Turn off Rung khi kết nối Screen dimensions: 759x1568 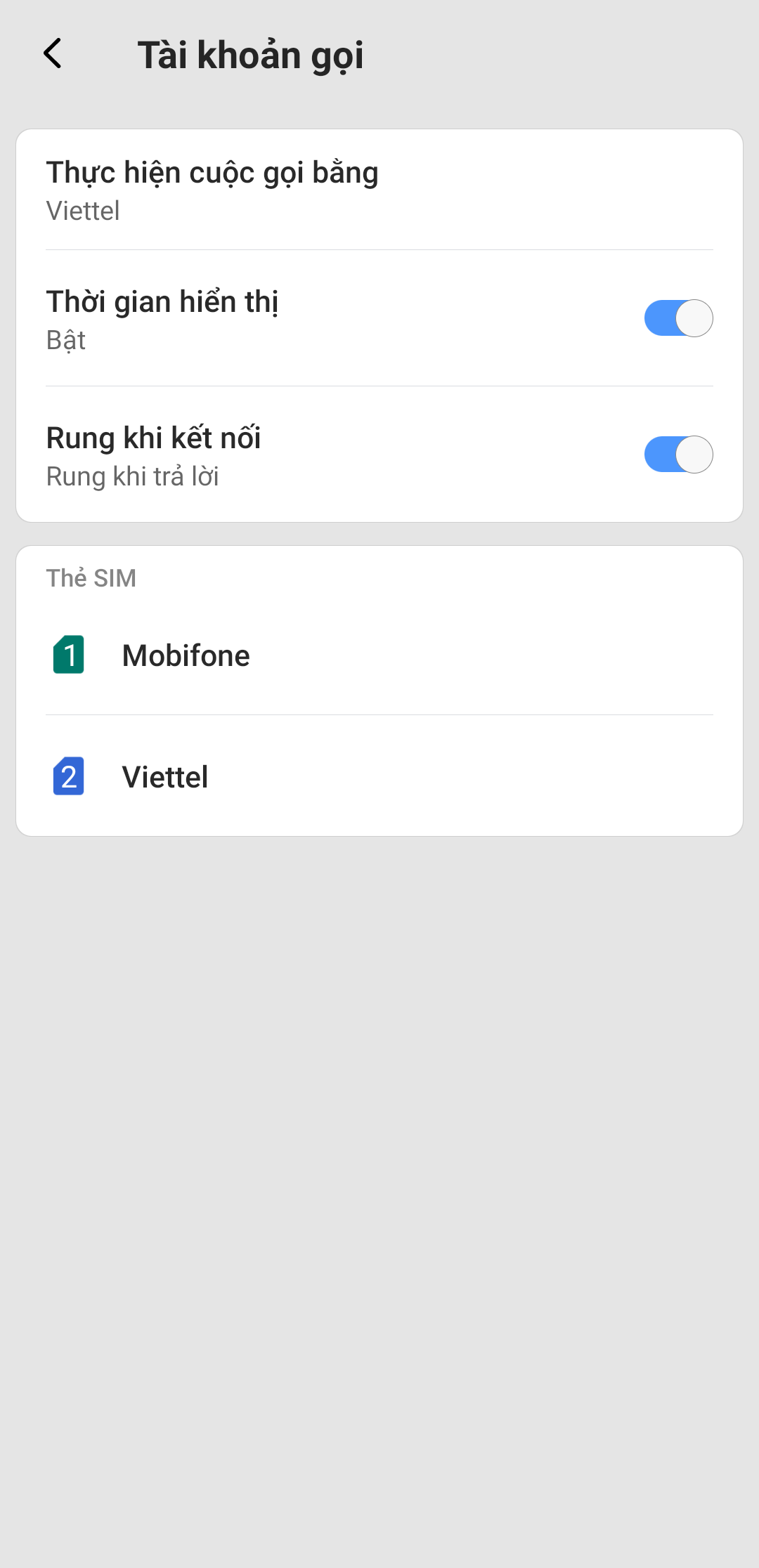[678, 455]
